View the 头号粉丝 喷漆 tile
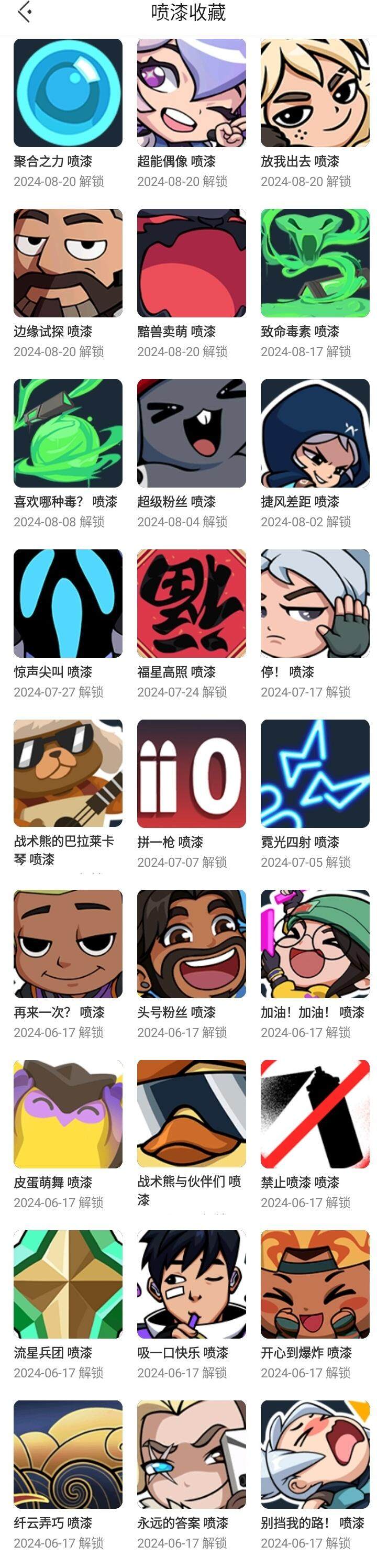The width and height of the screenshot is (377, 1568). (191, 944)
